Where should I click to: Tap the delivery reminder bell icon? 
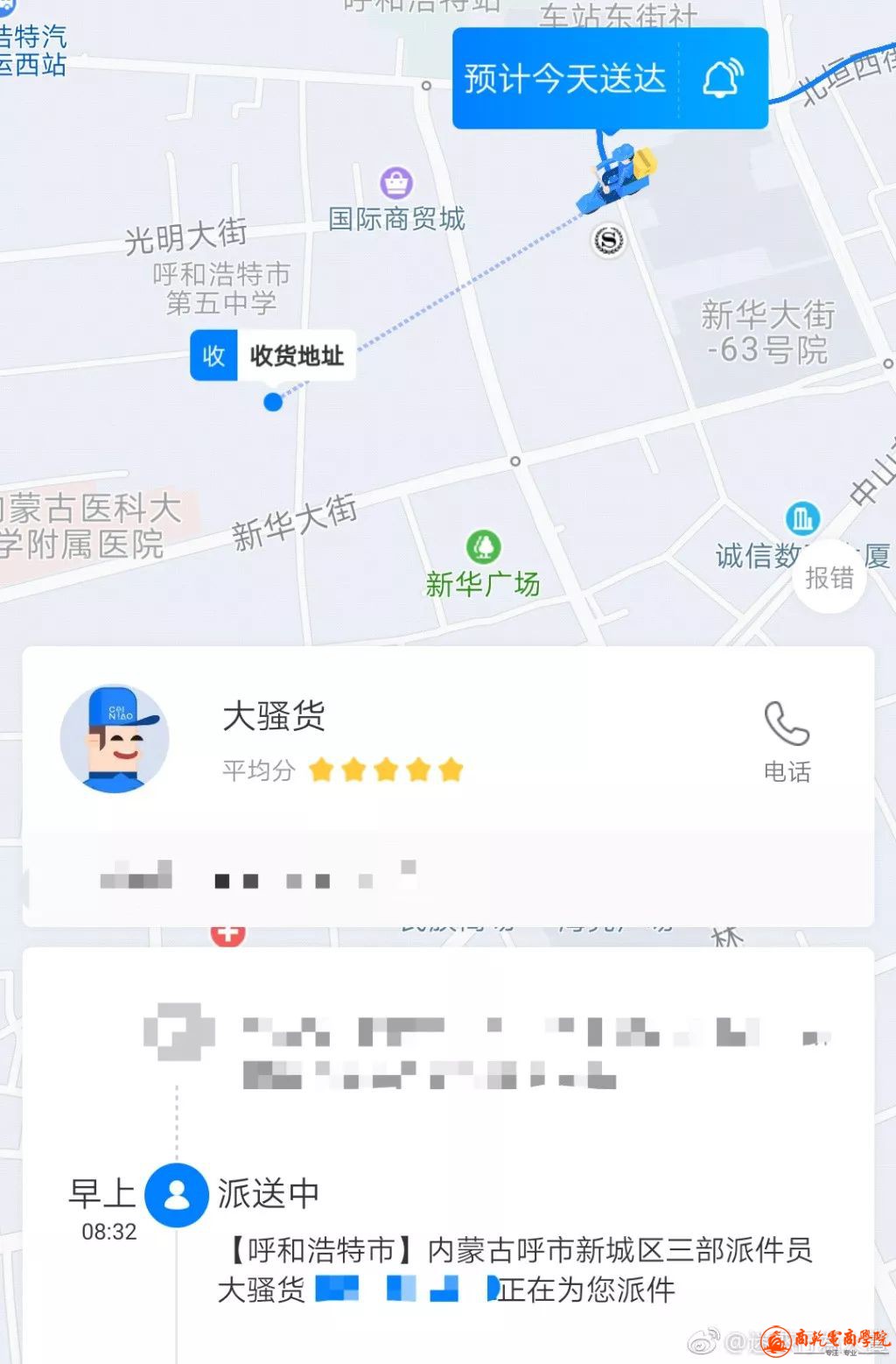point(724,79)
